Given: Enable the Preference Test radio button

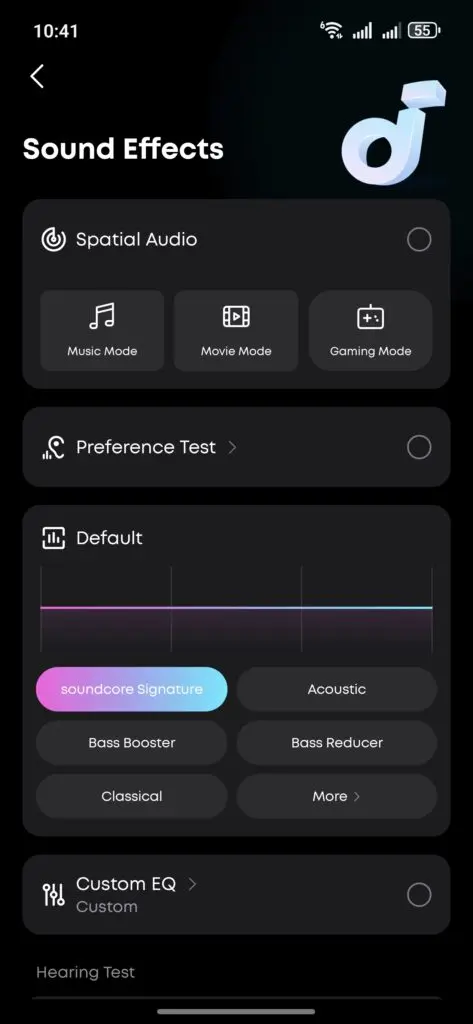Looking at the screenshot, I should tap(419, 447).
